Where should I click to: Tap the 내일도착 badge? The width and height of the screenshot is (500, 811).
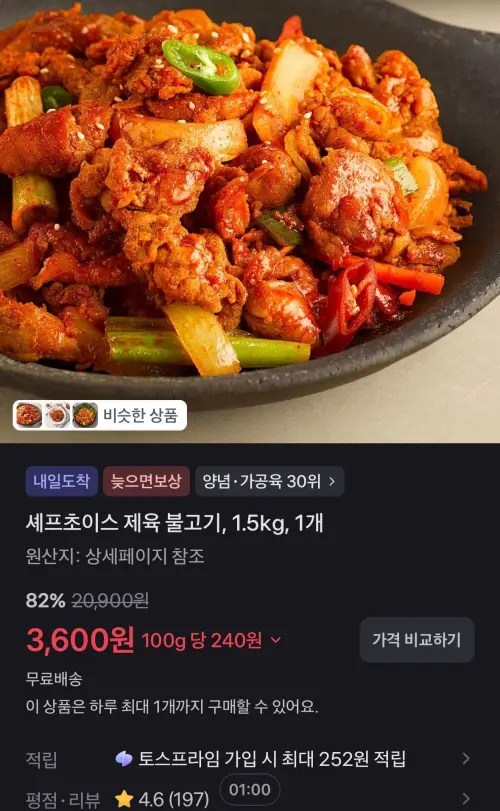click(62, 482)
